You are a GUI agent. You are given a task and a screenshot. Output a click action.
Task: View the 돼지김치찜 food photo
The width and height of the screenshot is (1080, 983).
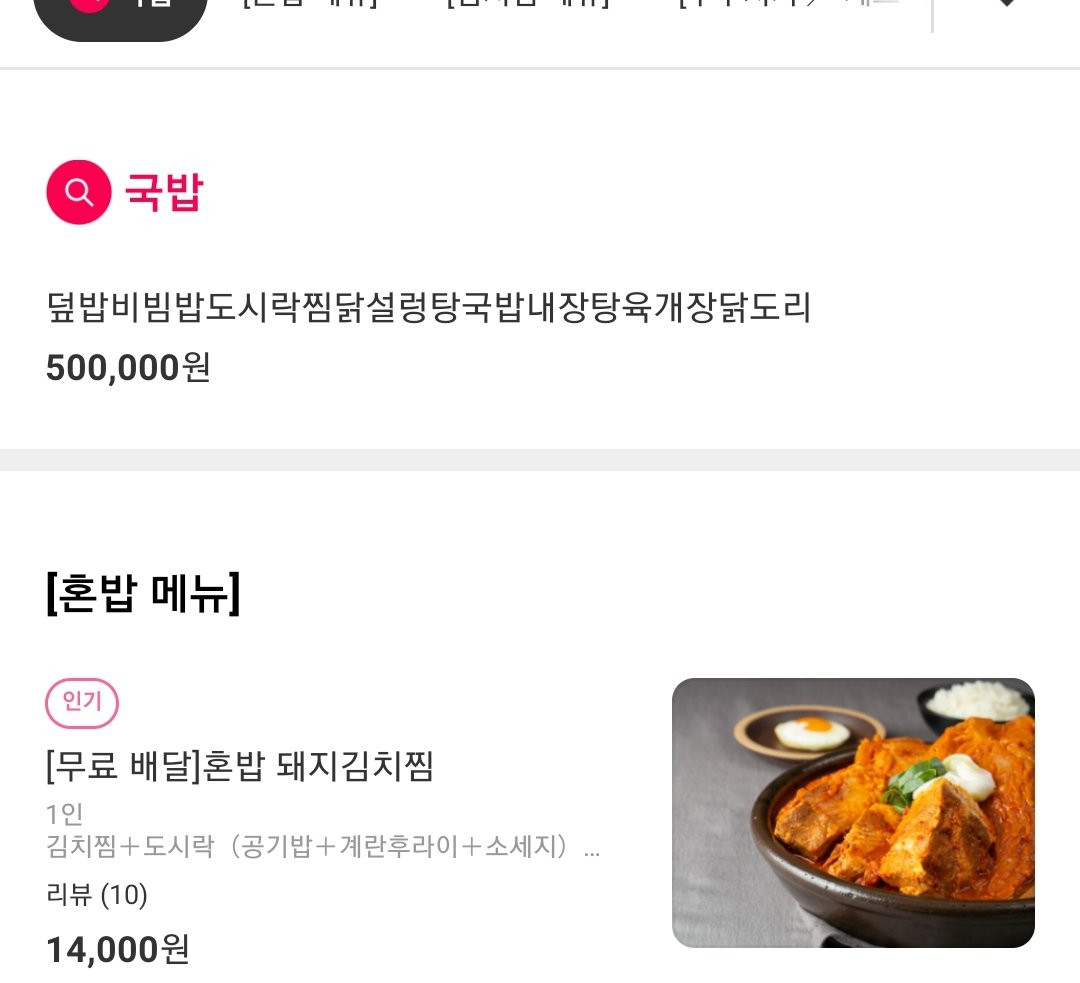(x=853, y=812)
